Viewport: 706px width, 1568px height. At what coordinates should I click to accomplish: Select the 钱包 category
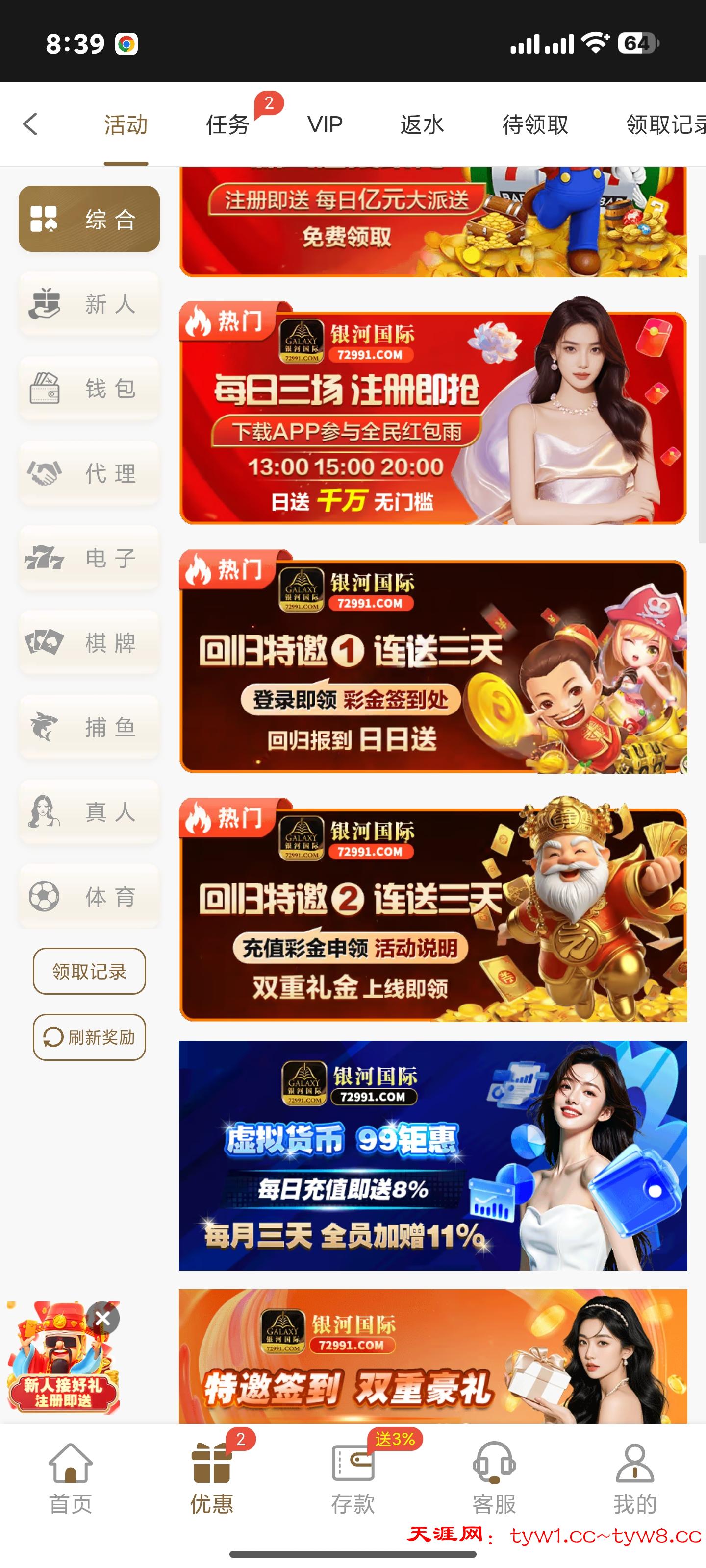coord(89,389)
